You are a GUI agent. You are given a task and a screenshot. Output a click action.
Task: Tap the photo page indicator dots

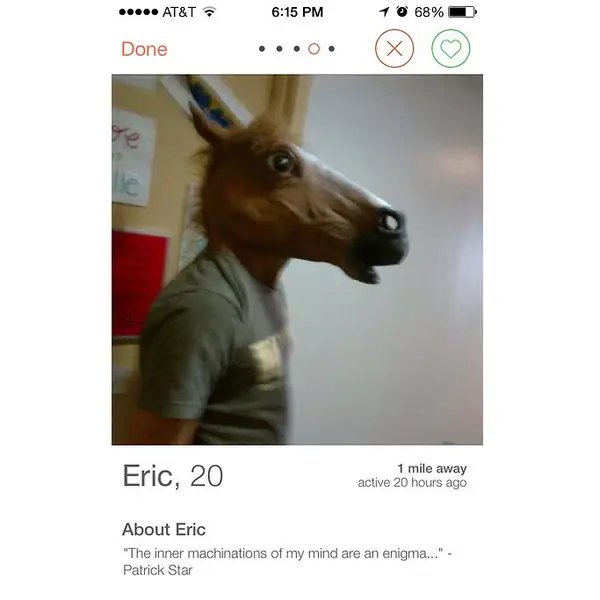pyautogui.click(x=296, y=49)
